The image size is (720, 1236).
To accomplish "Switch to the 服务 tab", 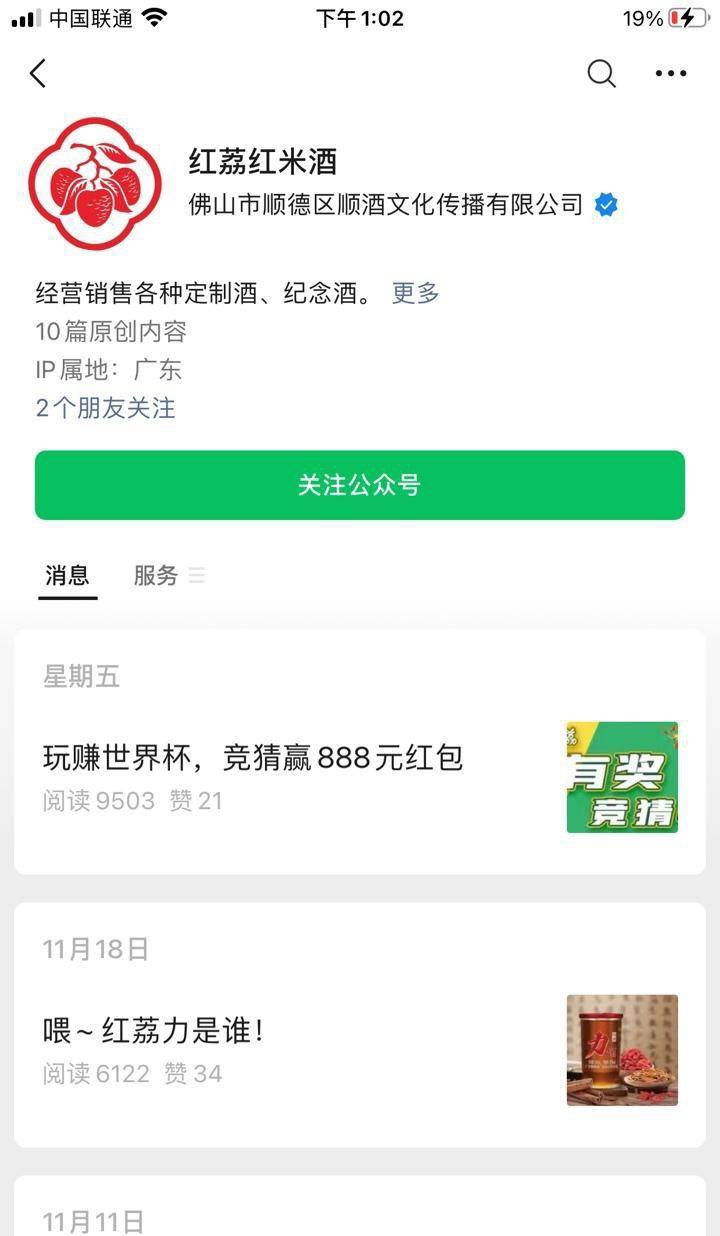I will 156,575.
